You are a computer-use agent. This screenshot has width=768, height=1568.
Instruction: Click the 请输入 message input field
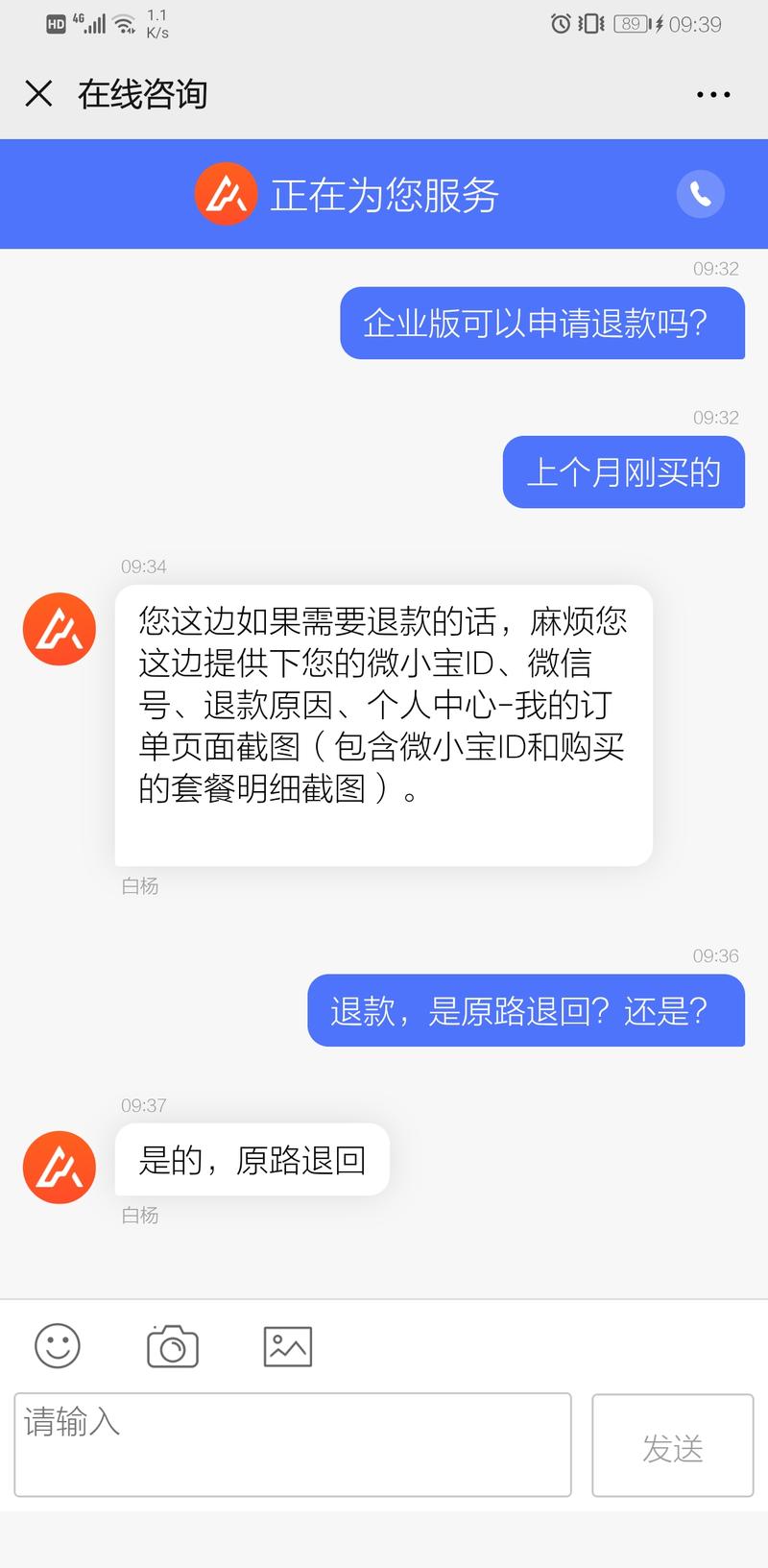[x=288, y=1444]
